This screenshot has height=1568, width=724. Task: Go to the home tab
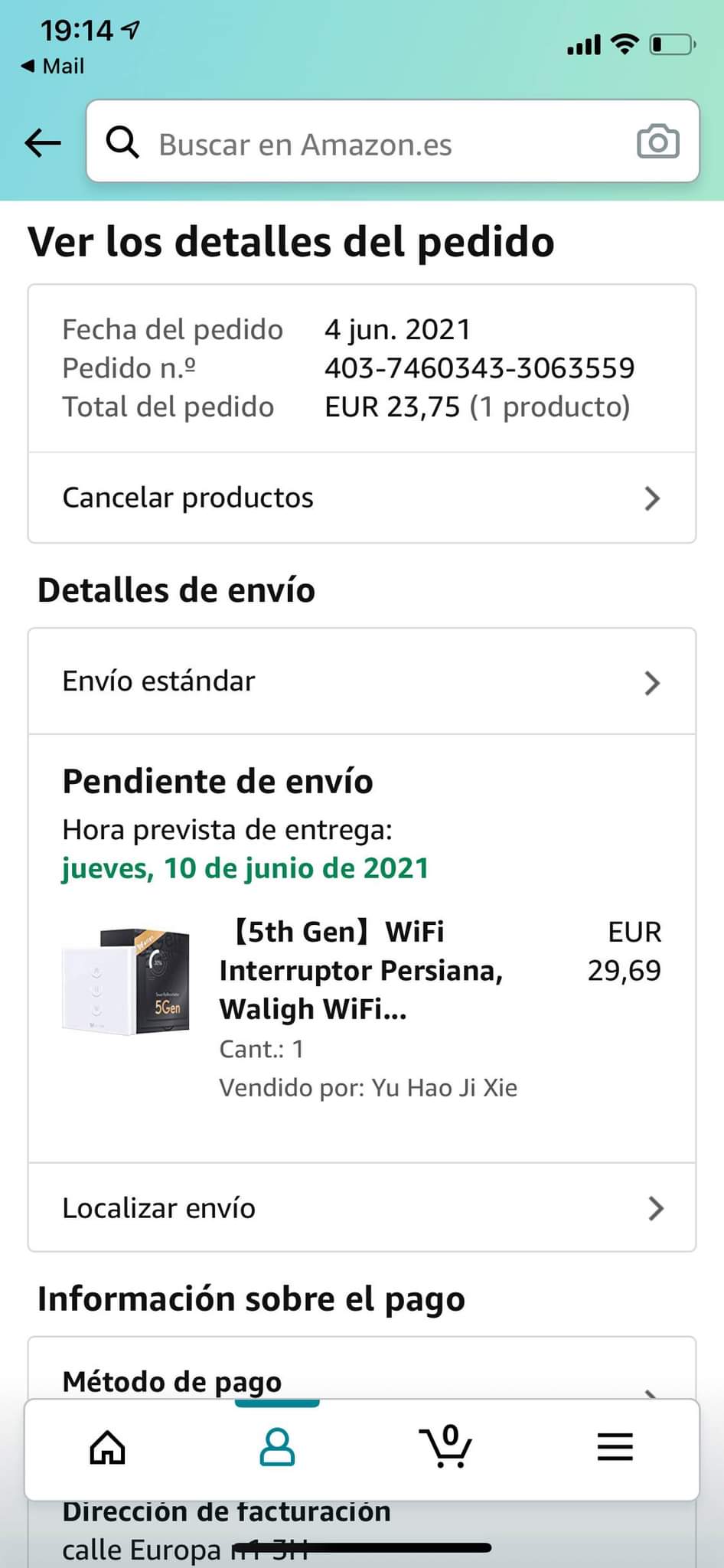108,1448
